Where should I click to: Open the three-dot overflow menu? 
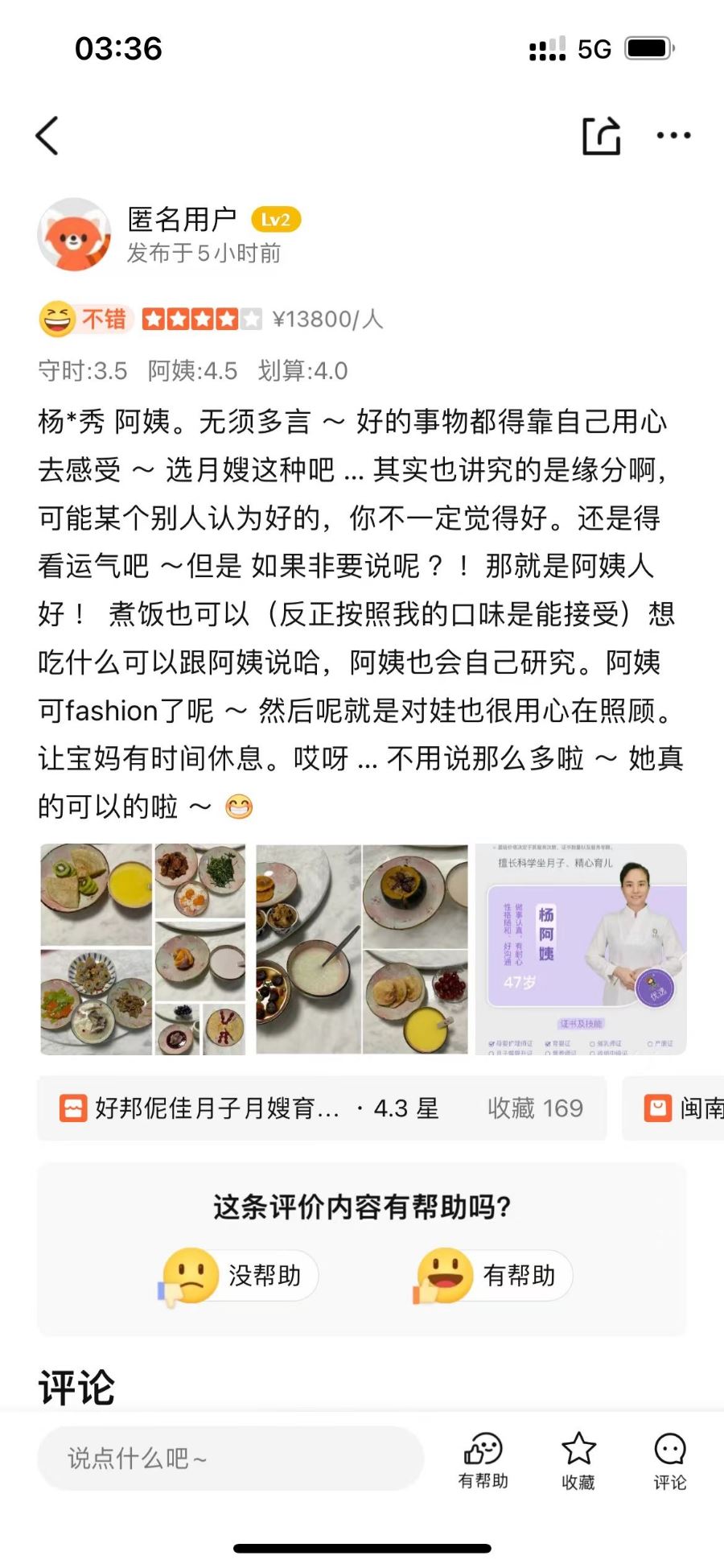pyautogui.click(x=673, y=135)
